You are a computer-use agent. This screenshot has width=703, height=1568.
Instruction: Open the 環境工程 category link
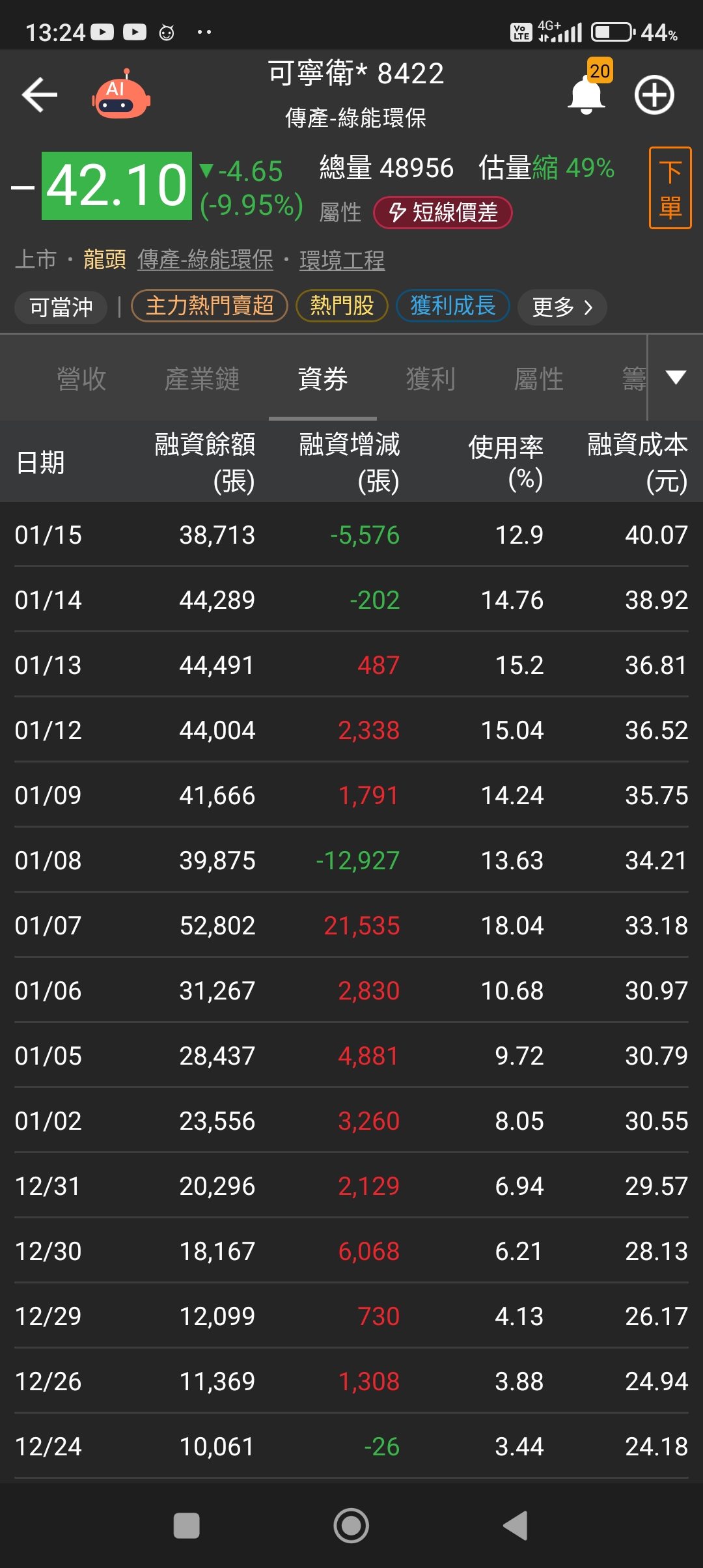[x=342, y=260]
